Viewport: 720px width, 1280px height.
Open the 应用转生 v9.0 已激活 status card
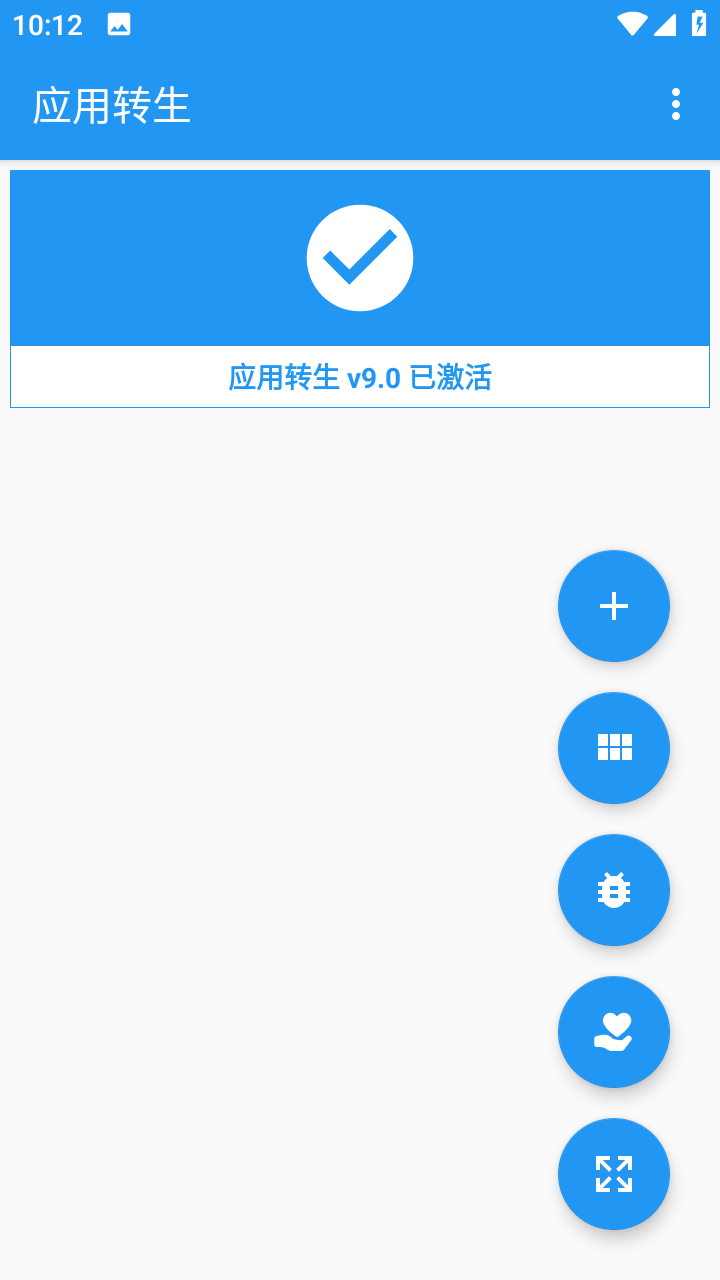coord(360,289)
